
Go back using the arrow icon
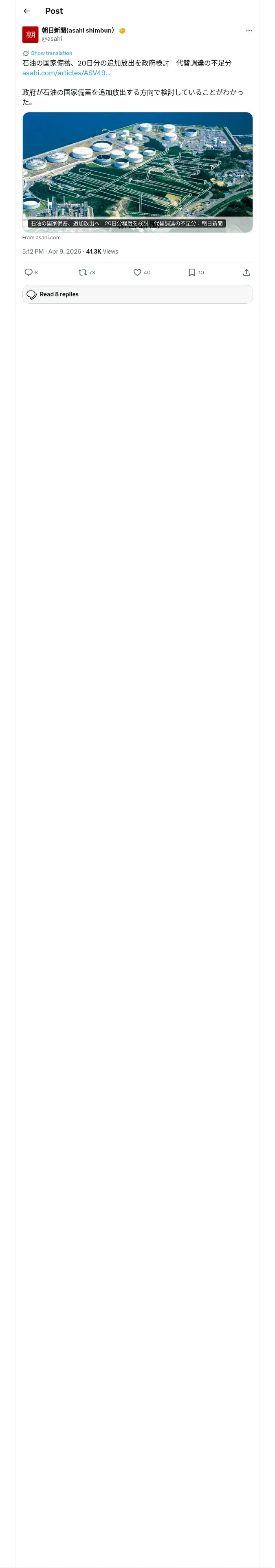[x=27, y=11]
